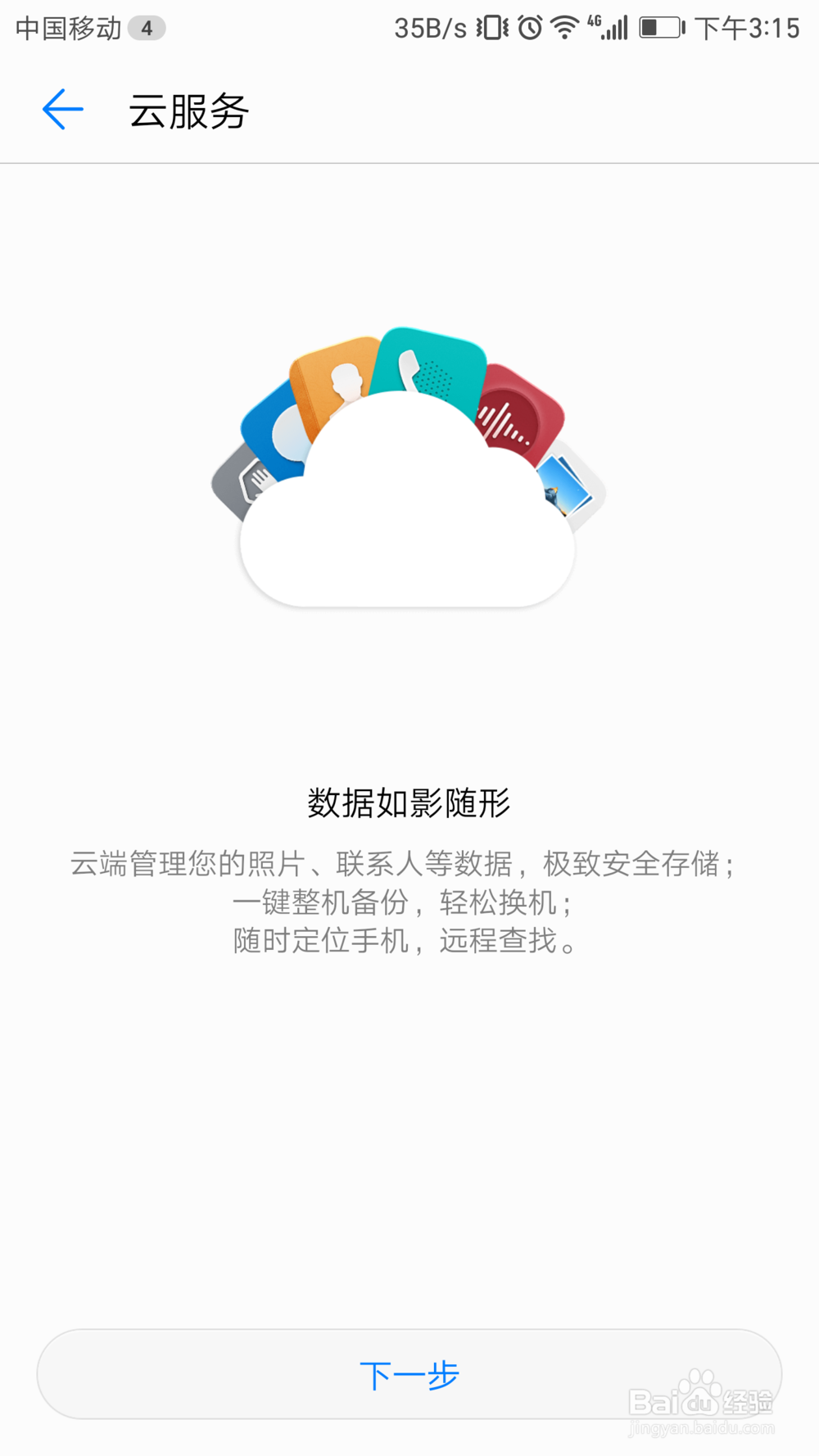The height and width of the screenshot is (1456, 819).
Task: Tap the alarm clock status icon
Action: (528, 27)
